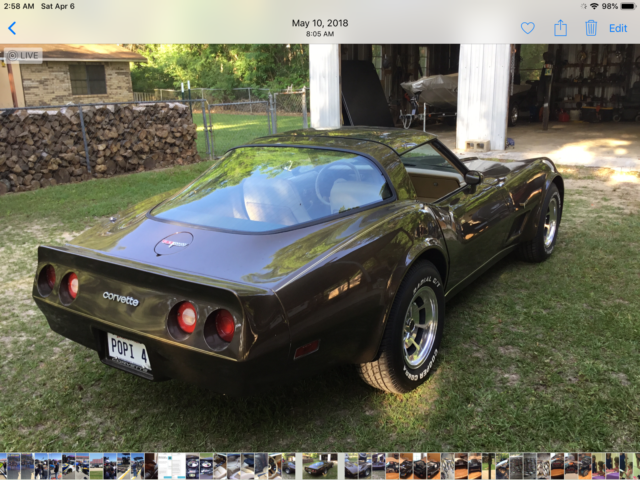Delete this photo with the trash icon
The width and height of the screenshot is (640, 480).
click(x=591, y=28)
